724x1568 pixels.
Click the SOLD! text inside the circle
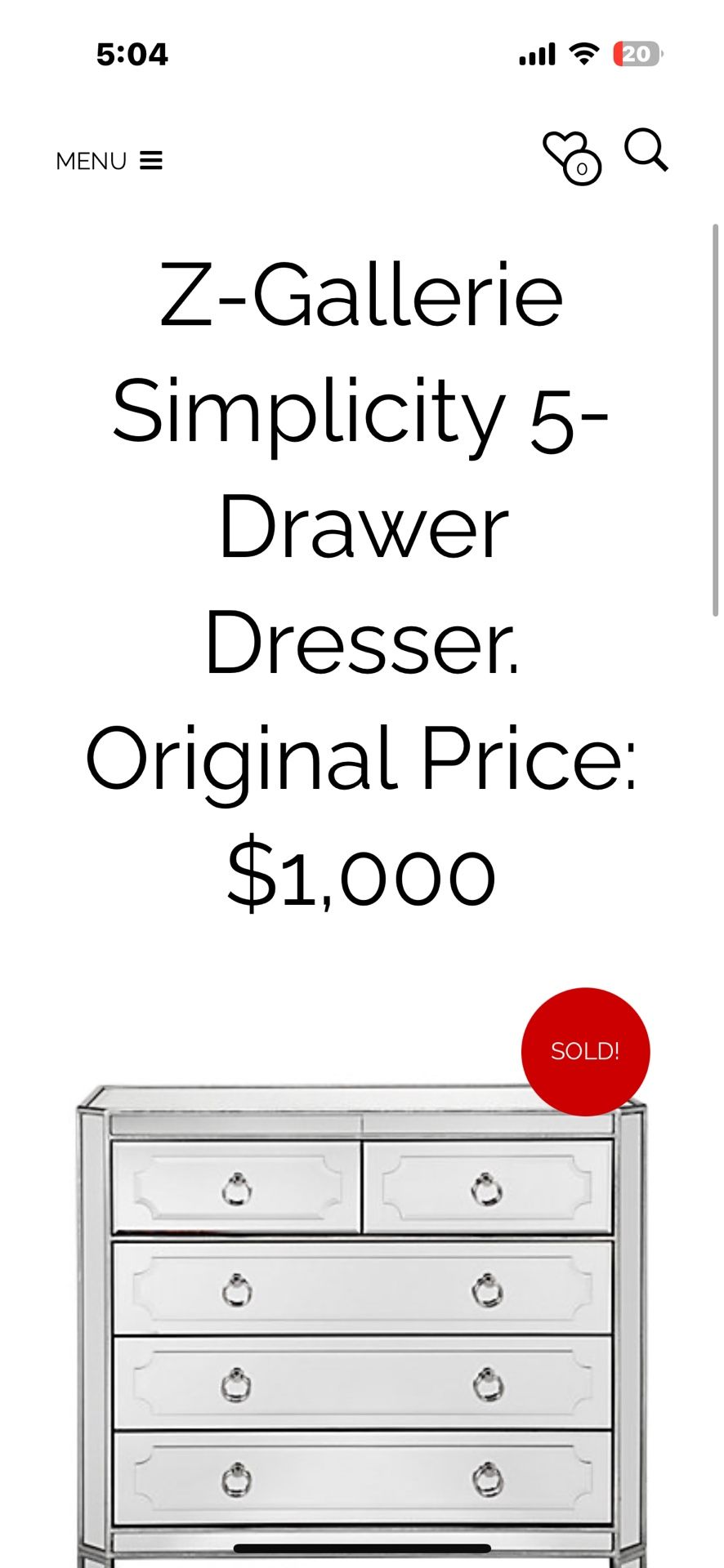585,1051
